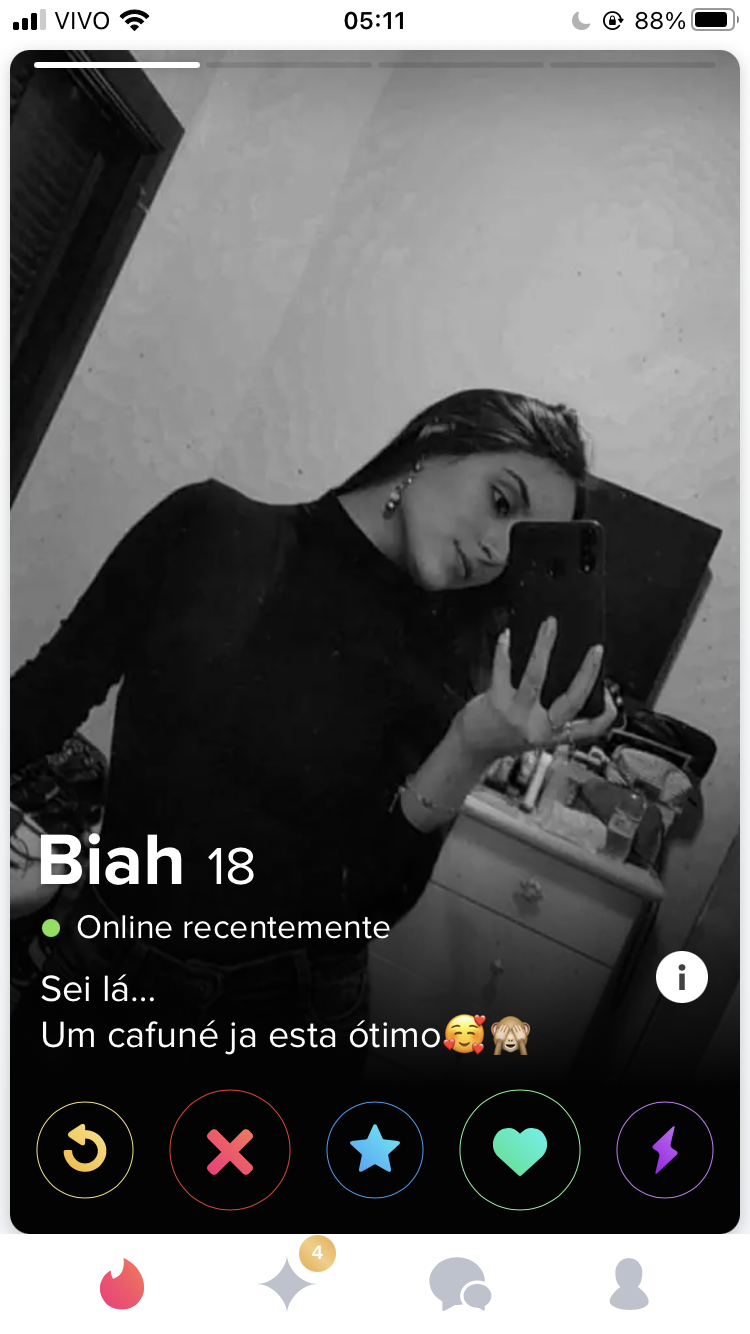Reject Biah's profile with the X button
The width and height of the screenshot is (750, 1334).
pos(230,1150)
